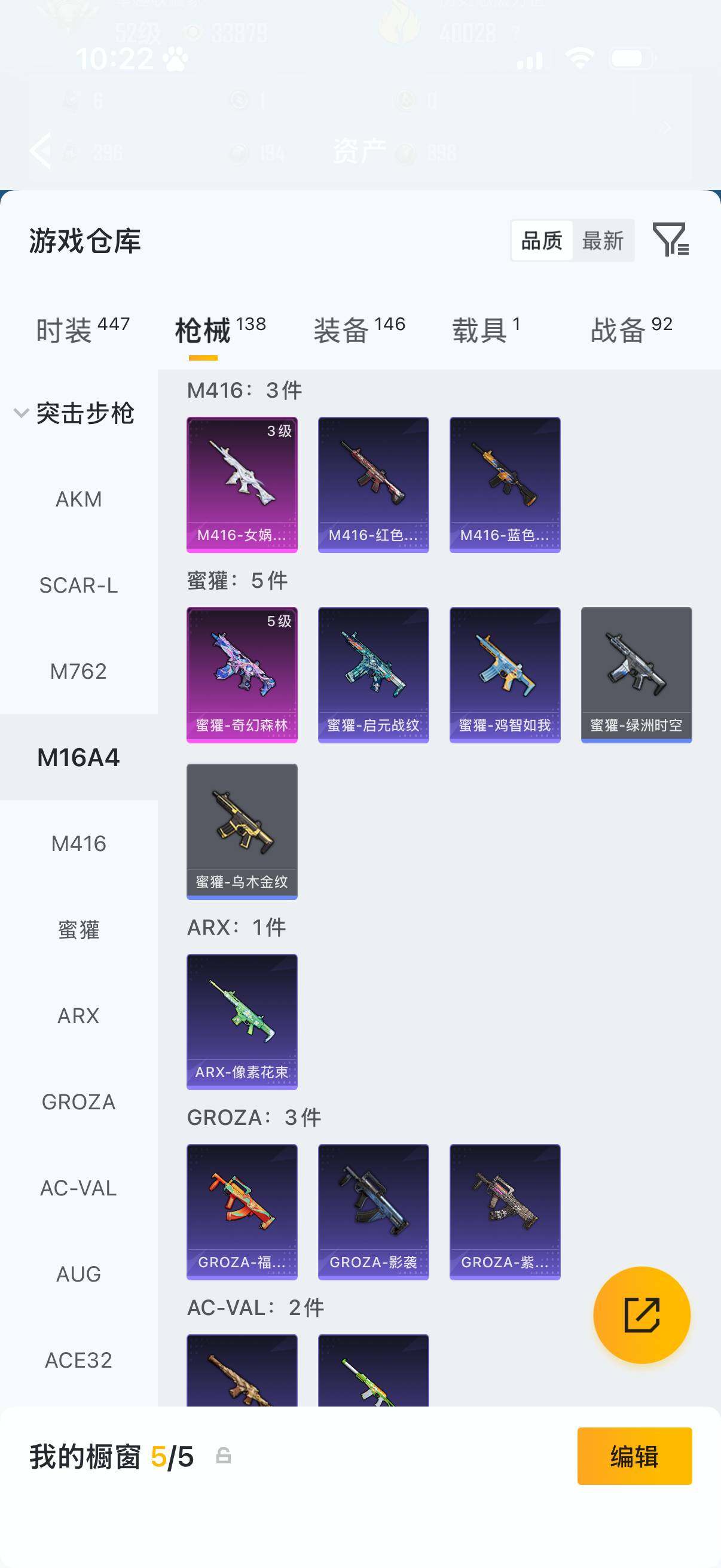View the 蜜獾-乌木金纹 item

[x=242, y=831]
